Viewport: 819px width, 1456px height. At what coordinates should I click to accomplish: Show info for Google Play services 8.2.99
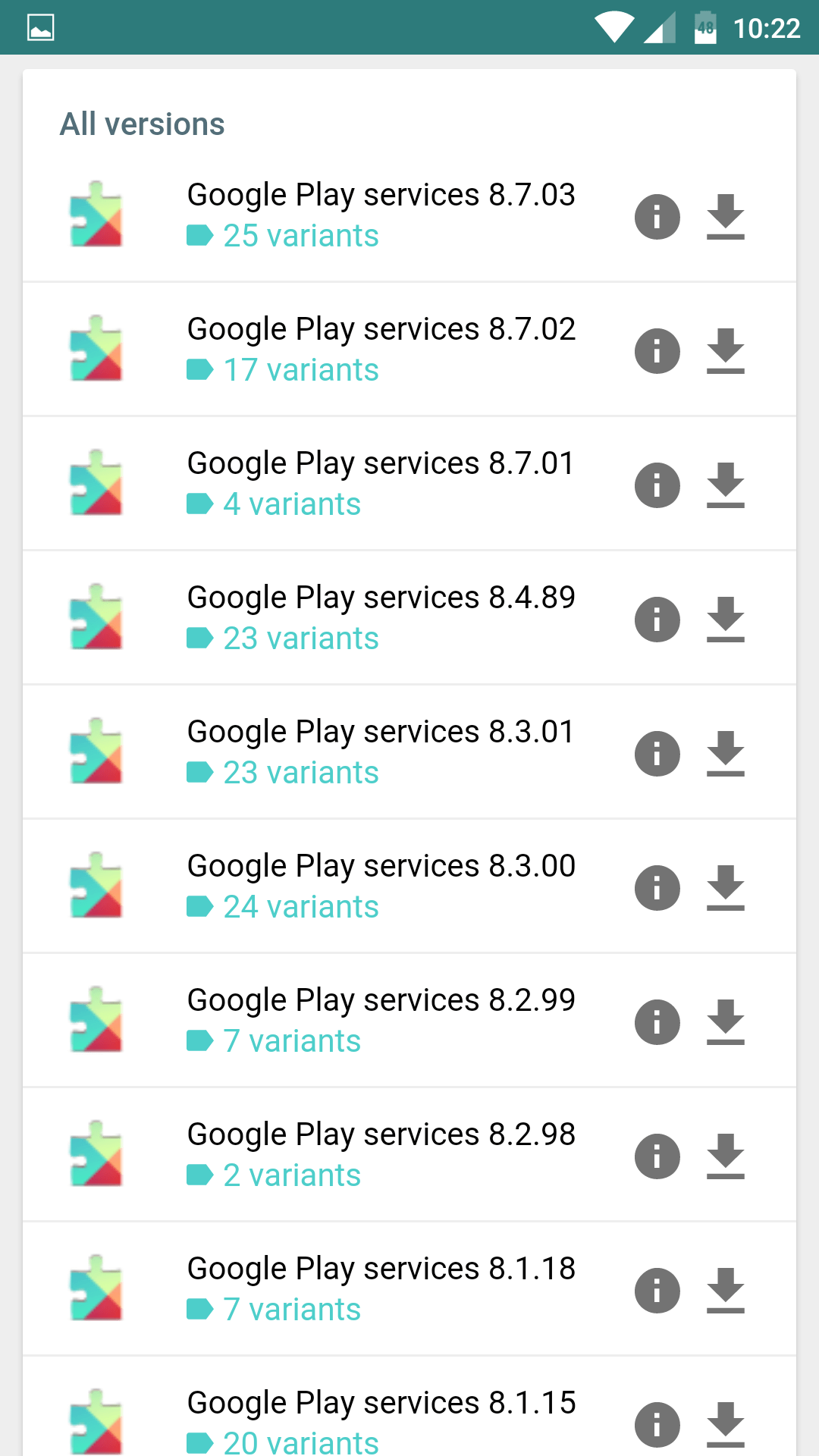[x=657, y=1022]
